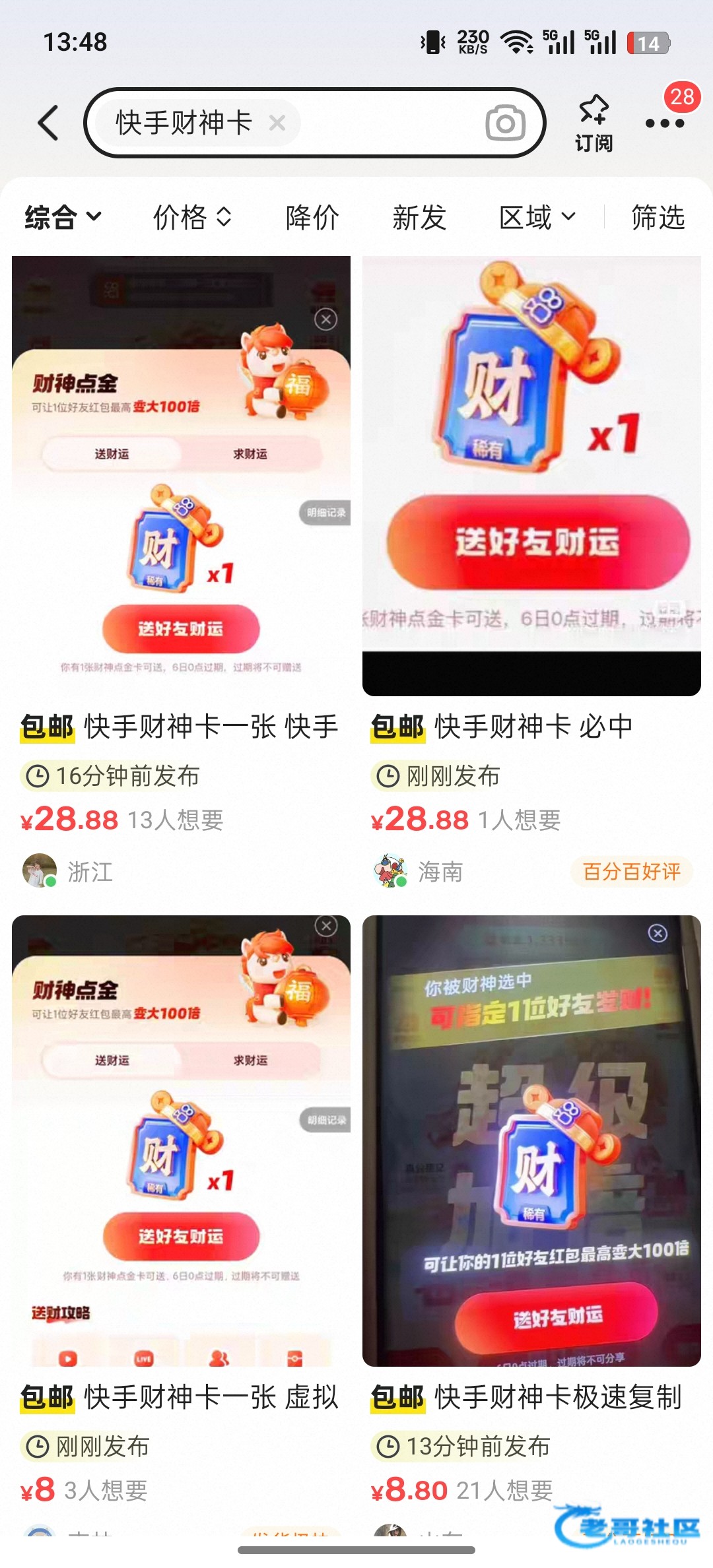Go back using the back arrow

click(48, 123)
